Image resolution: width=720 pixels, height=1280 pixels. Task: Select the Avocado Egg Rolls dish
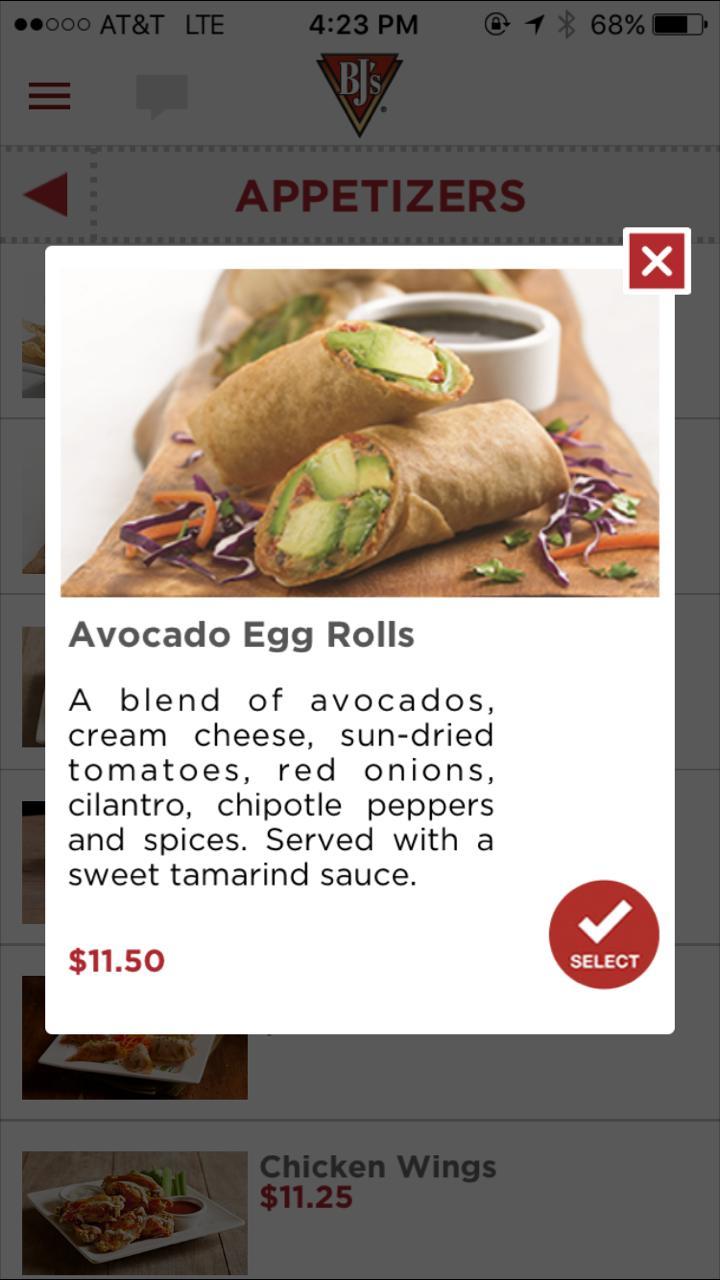click(x=604, y=934)
